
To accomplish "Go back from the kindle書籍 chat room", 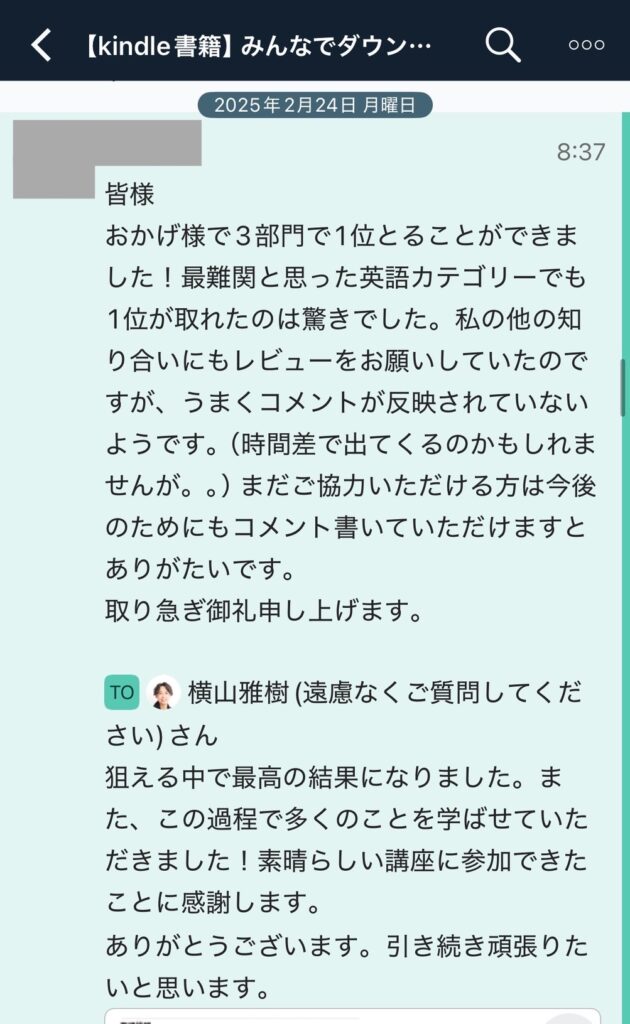I will tap(41, 45).
